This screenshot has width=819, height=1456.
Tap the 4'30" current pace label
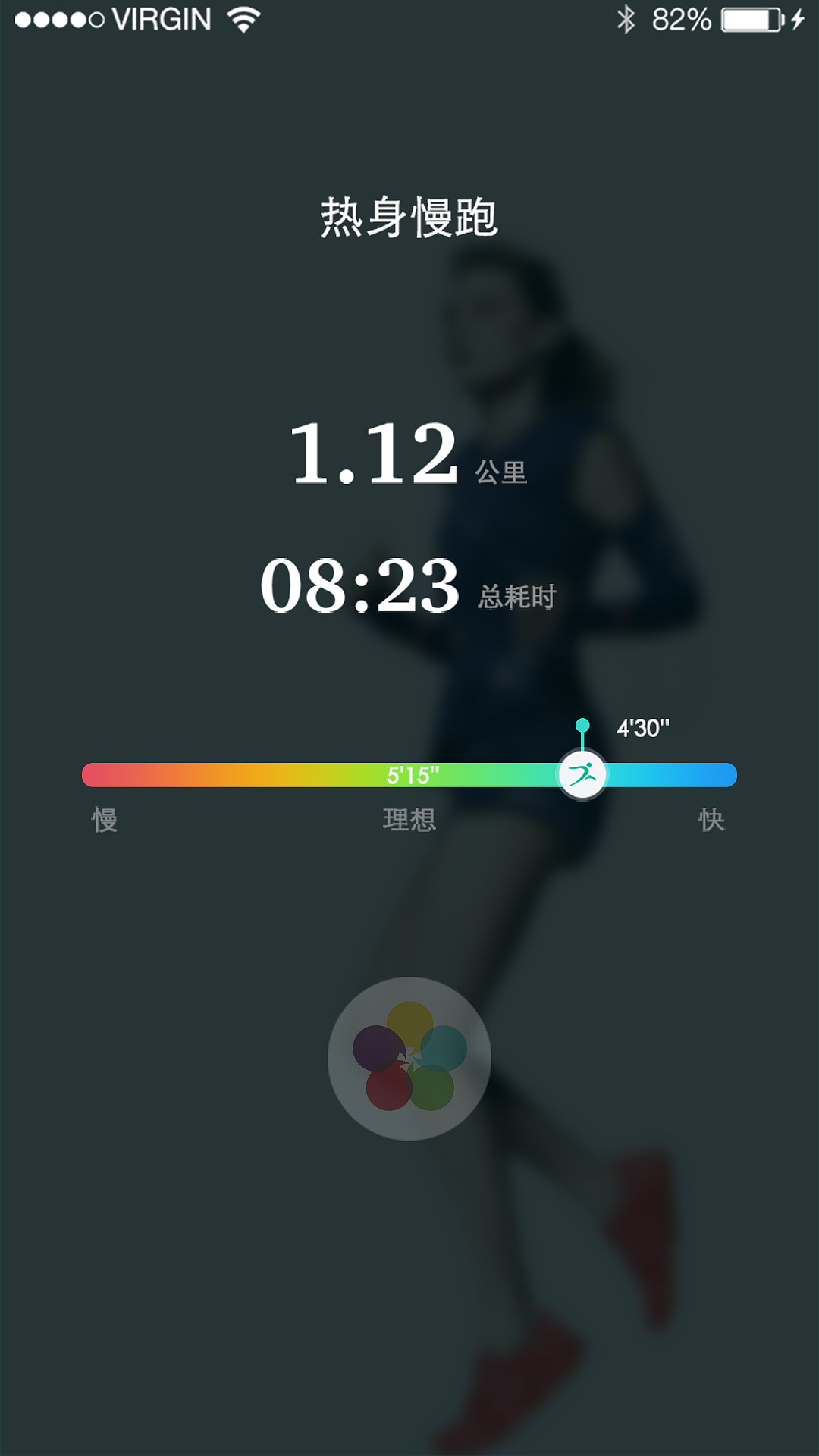pyautogui.click(x=643, y=726)
